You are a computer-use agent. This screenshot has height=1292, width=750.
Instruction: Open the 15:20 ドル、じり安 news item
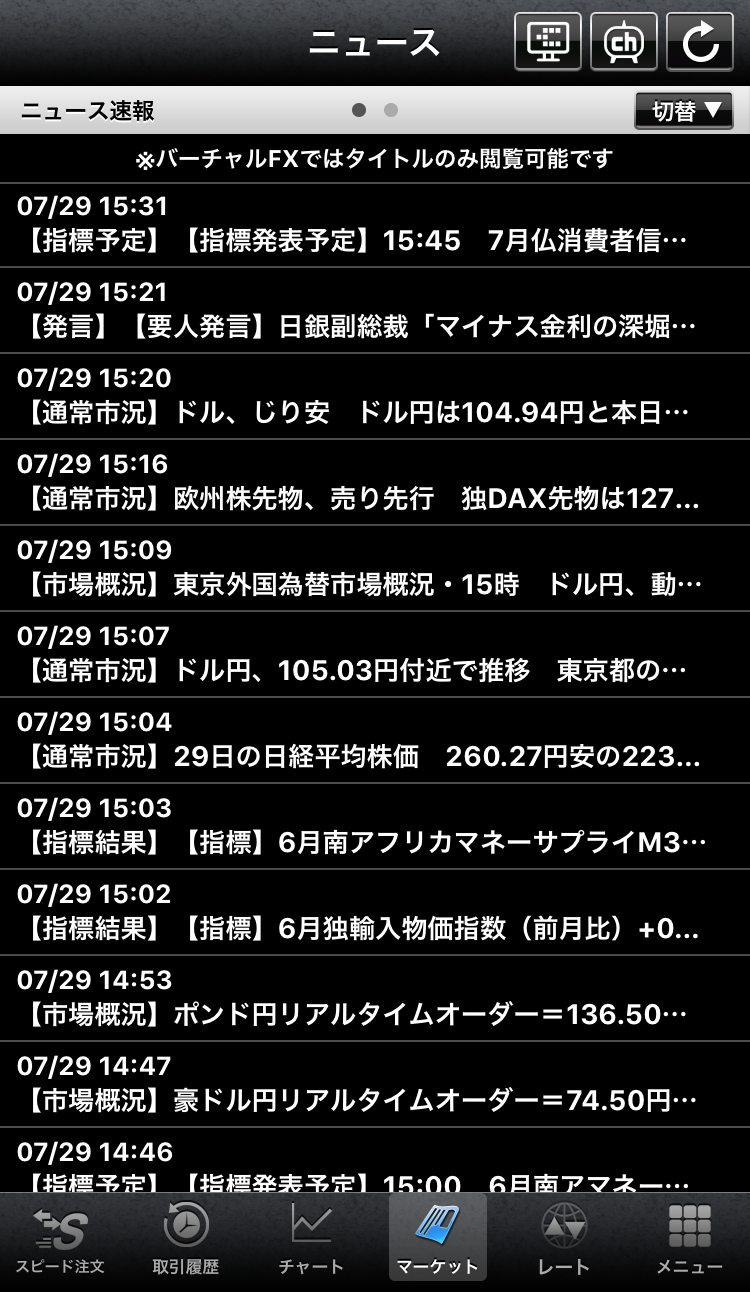tap(375, 396)
